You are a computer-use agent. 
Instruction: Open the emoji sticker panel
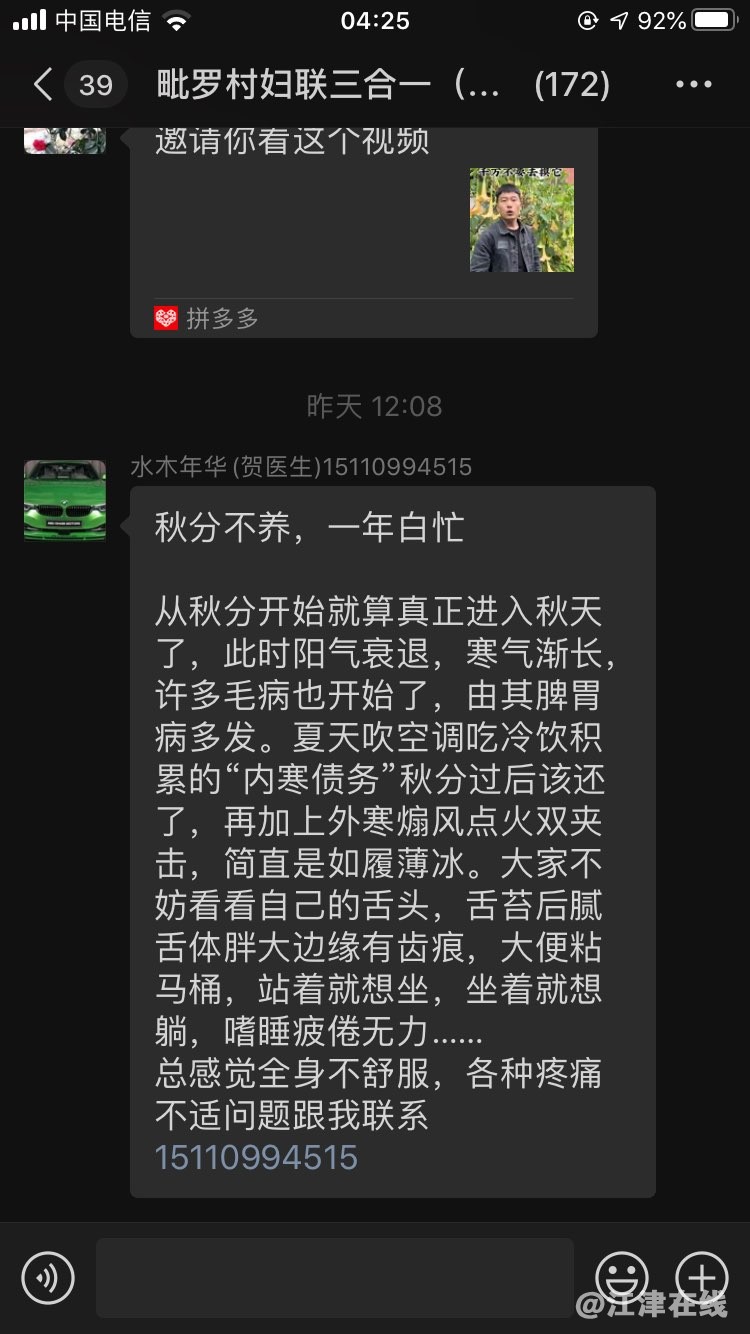pyautogui.click(x=621, y=1277)
